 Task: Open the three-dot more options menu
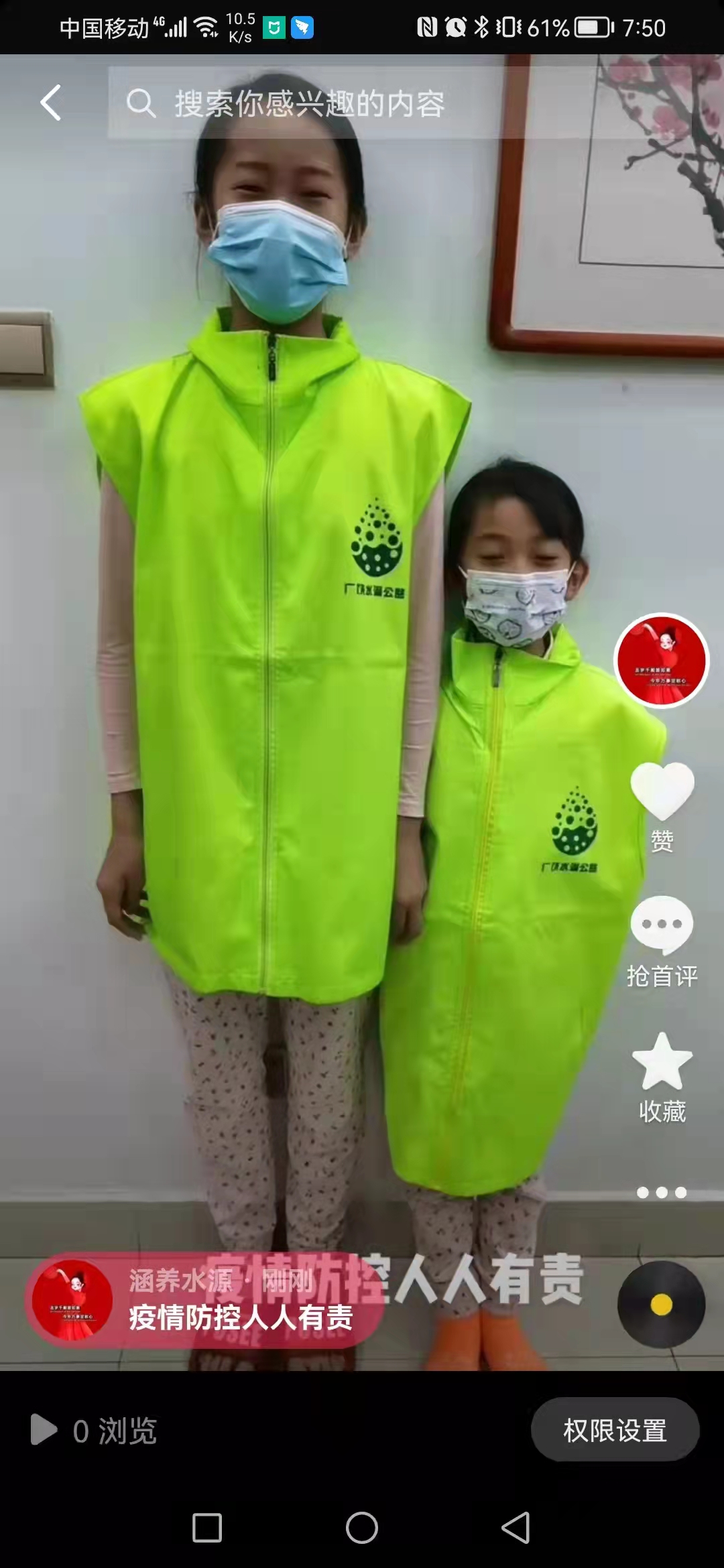point(662,1193)
